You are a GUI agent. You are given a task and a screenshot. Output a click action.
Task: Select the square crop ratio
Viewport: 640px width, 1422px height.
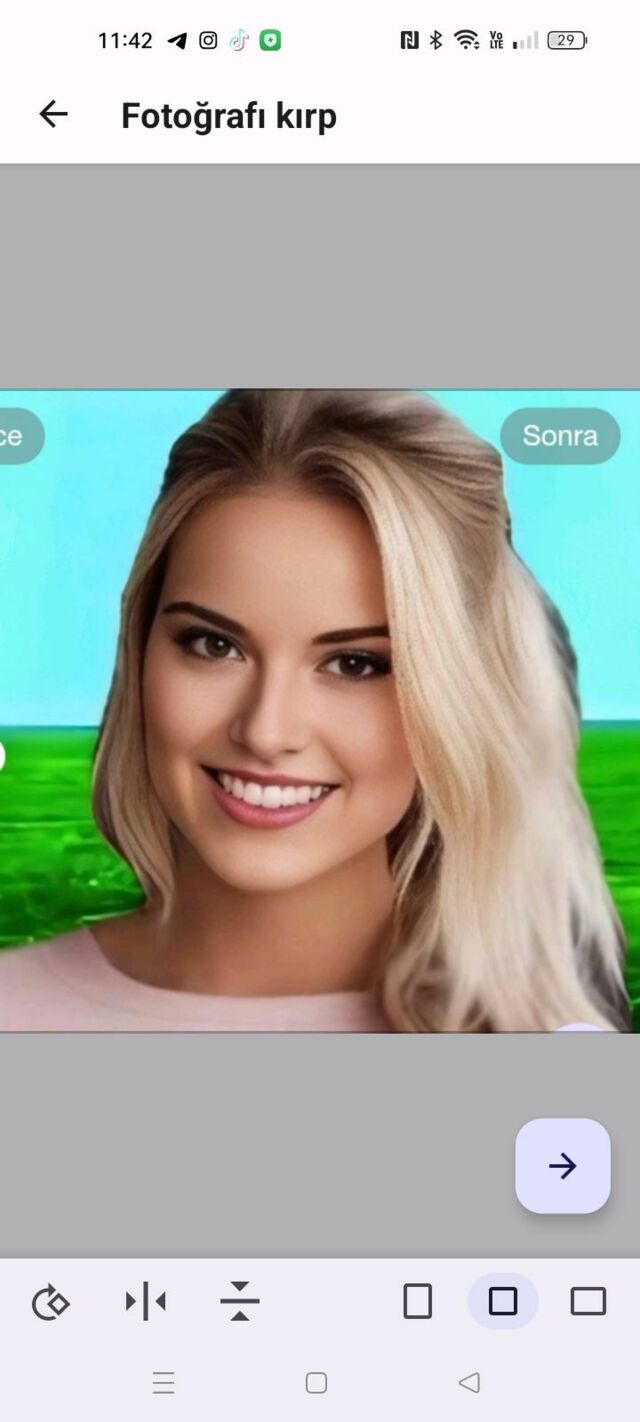click(x=503, y=1302)
